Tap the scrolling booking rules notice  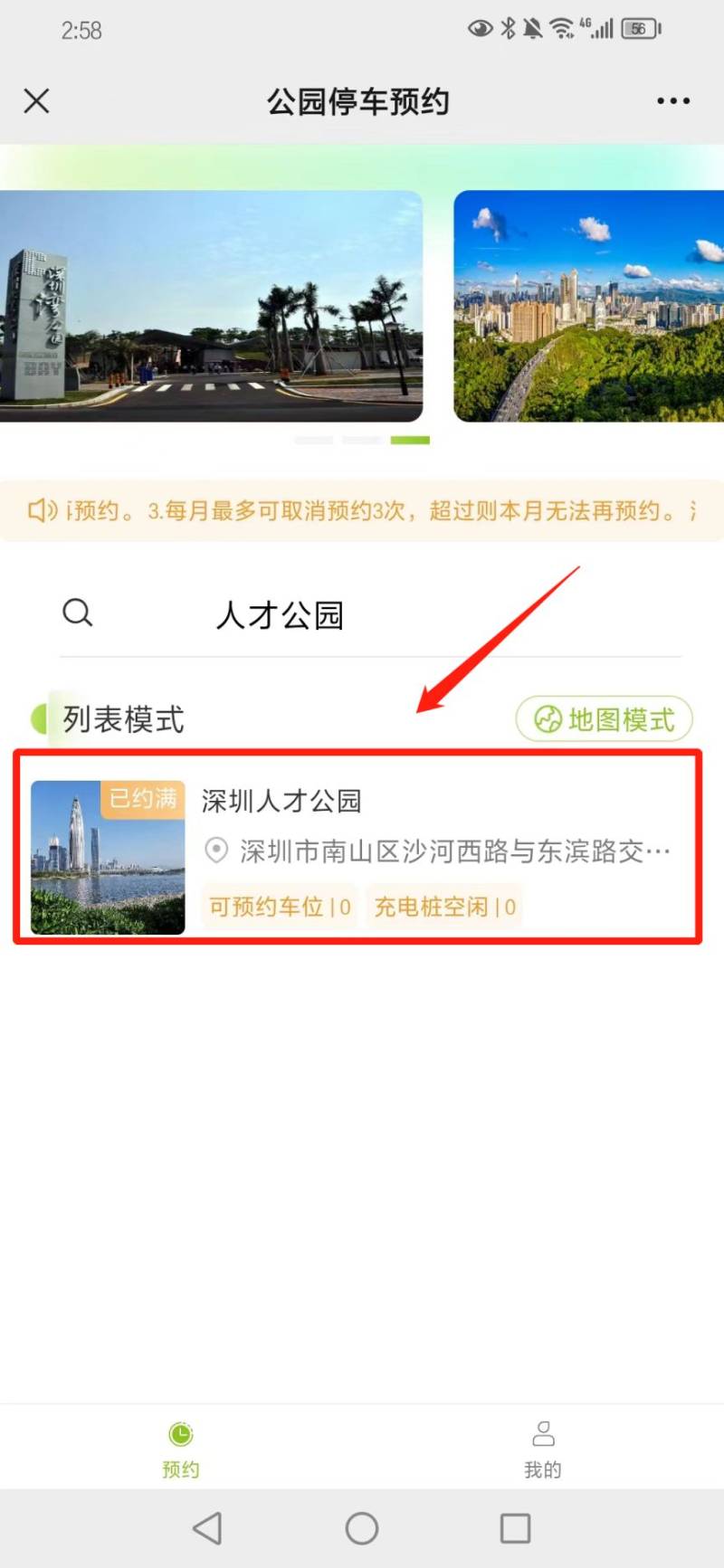[362, 510]
